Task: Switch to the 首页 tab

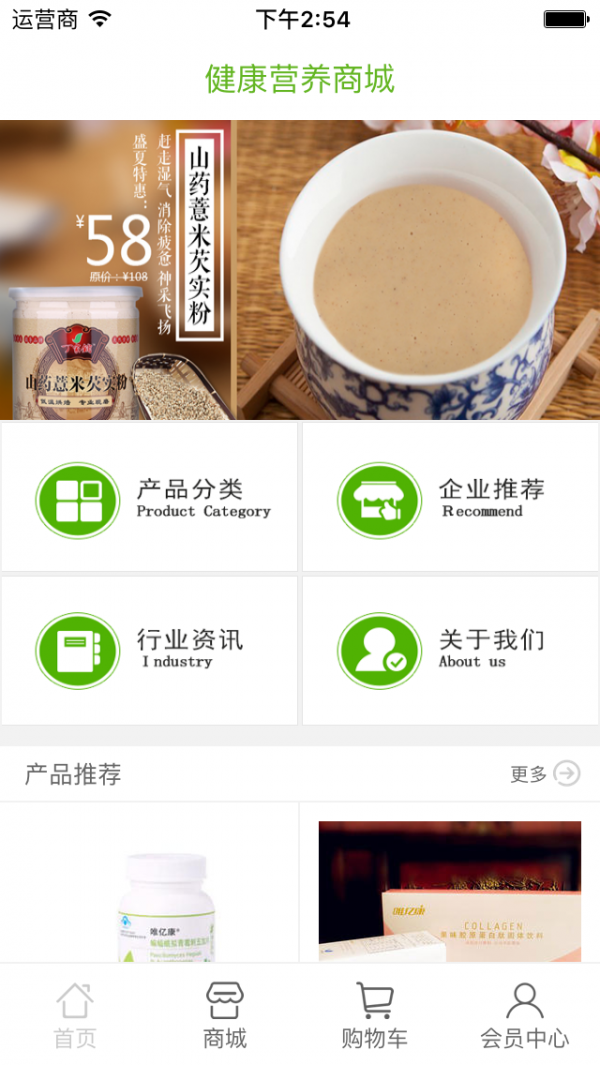Action: pos(75,1015)
